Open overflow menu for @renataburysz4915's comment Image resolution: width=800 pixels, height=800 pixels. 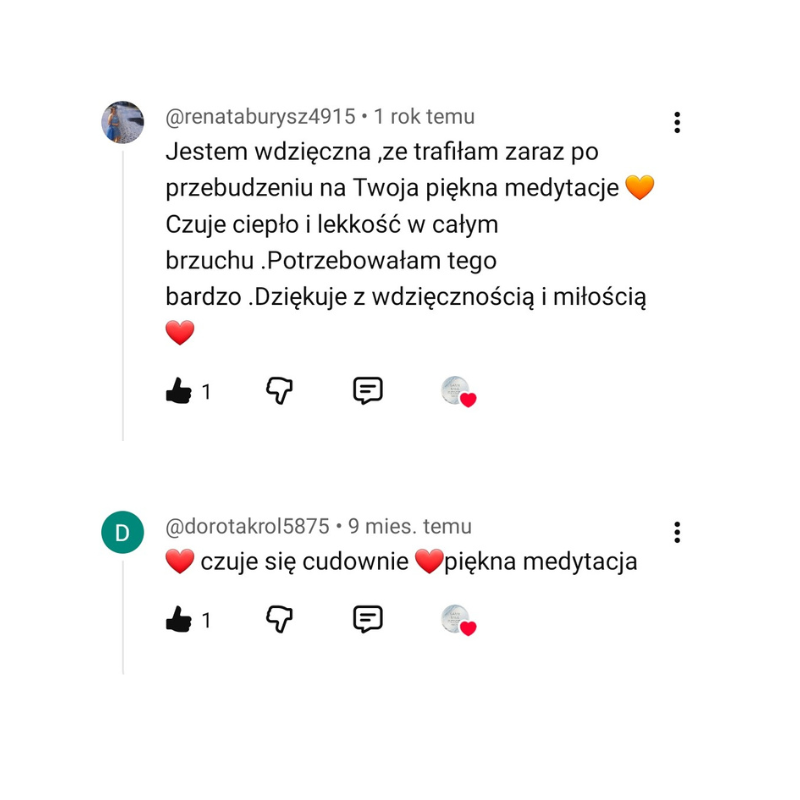click(x=677, y=122)
